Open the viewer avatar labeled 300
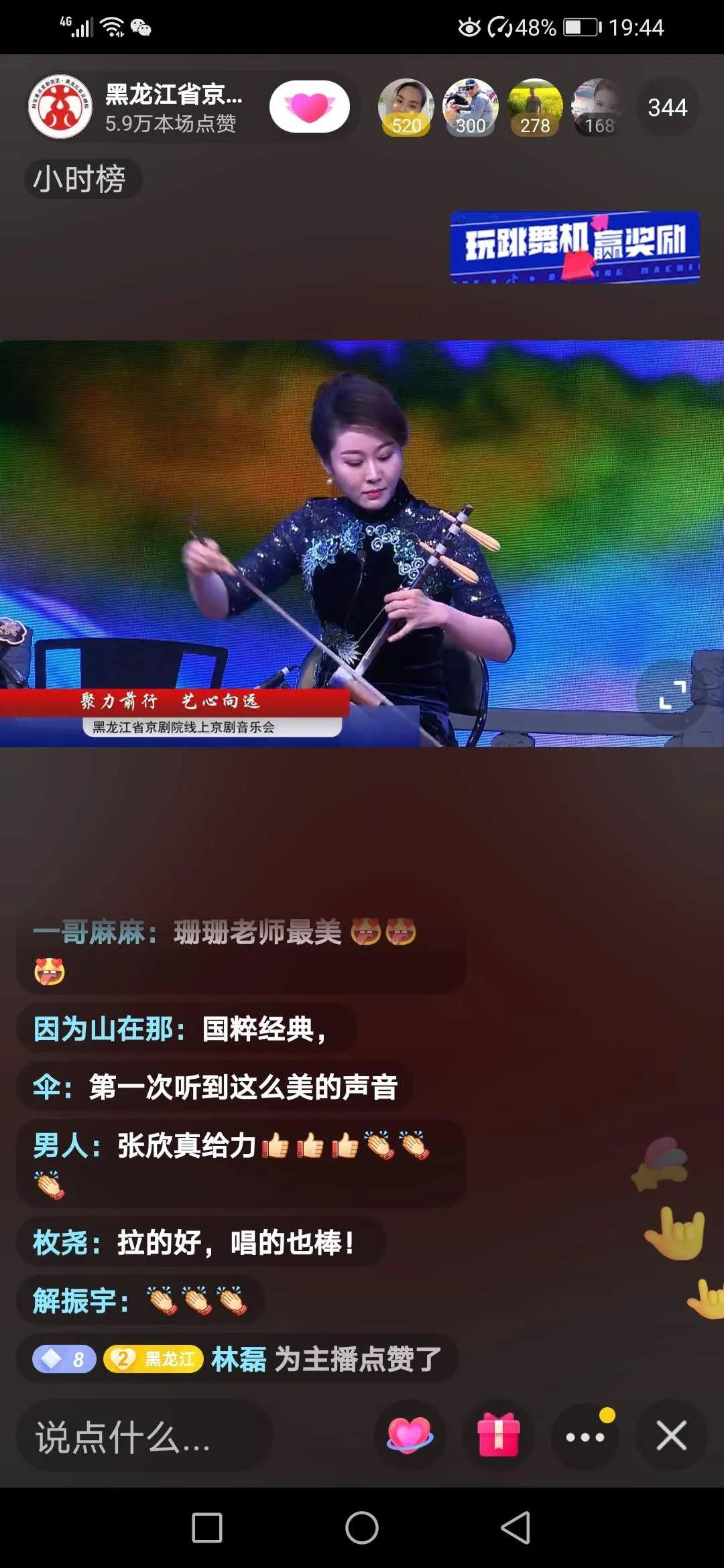Image resolution: width=724 pixels, height=1568 pixels. pos(471,107)
